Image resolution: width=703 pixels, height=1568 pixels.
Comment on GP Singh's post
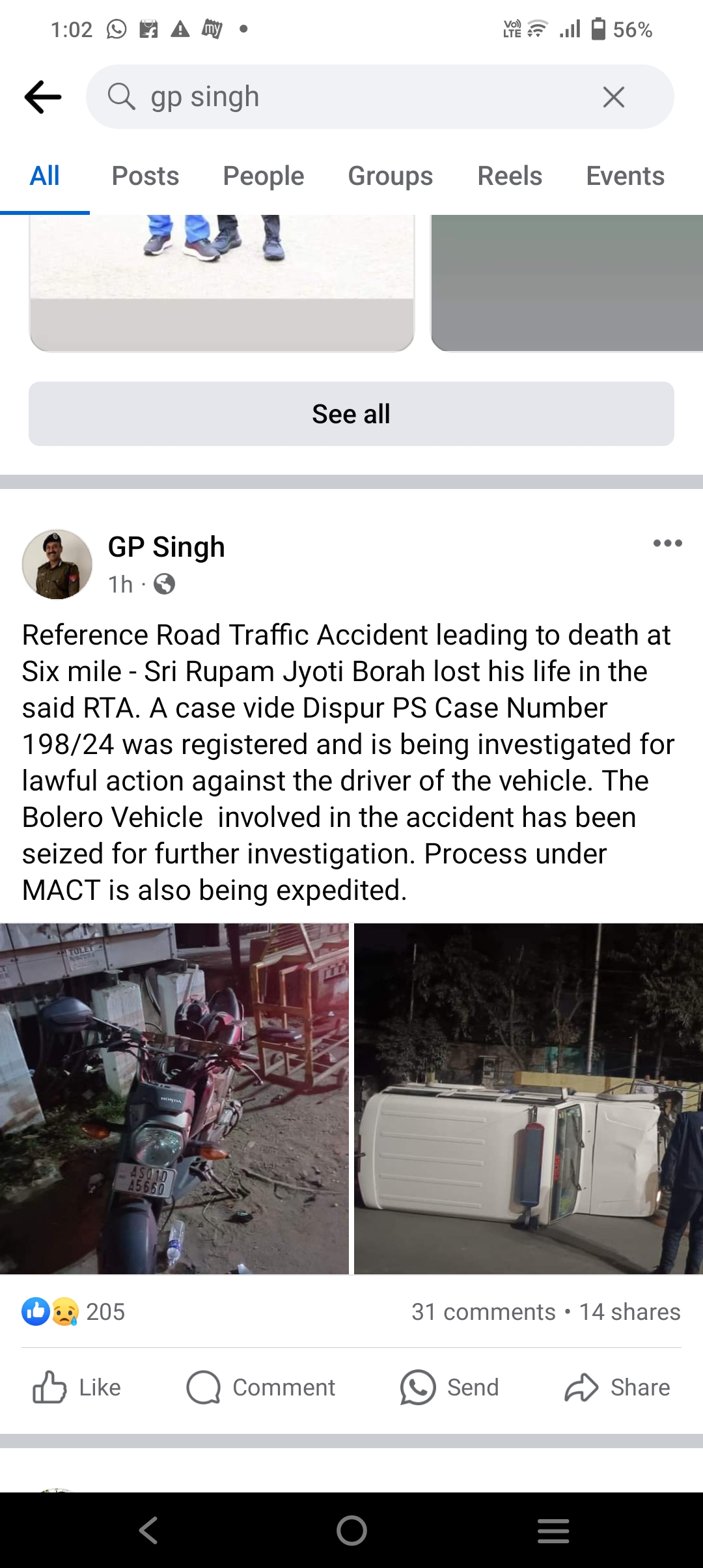(x=261, y=1388)
